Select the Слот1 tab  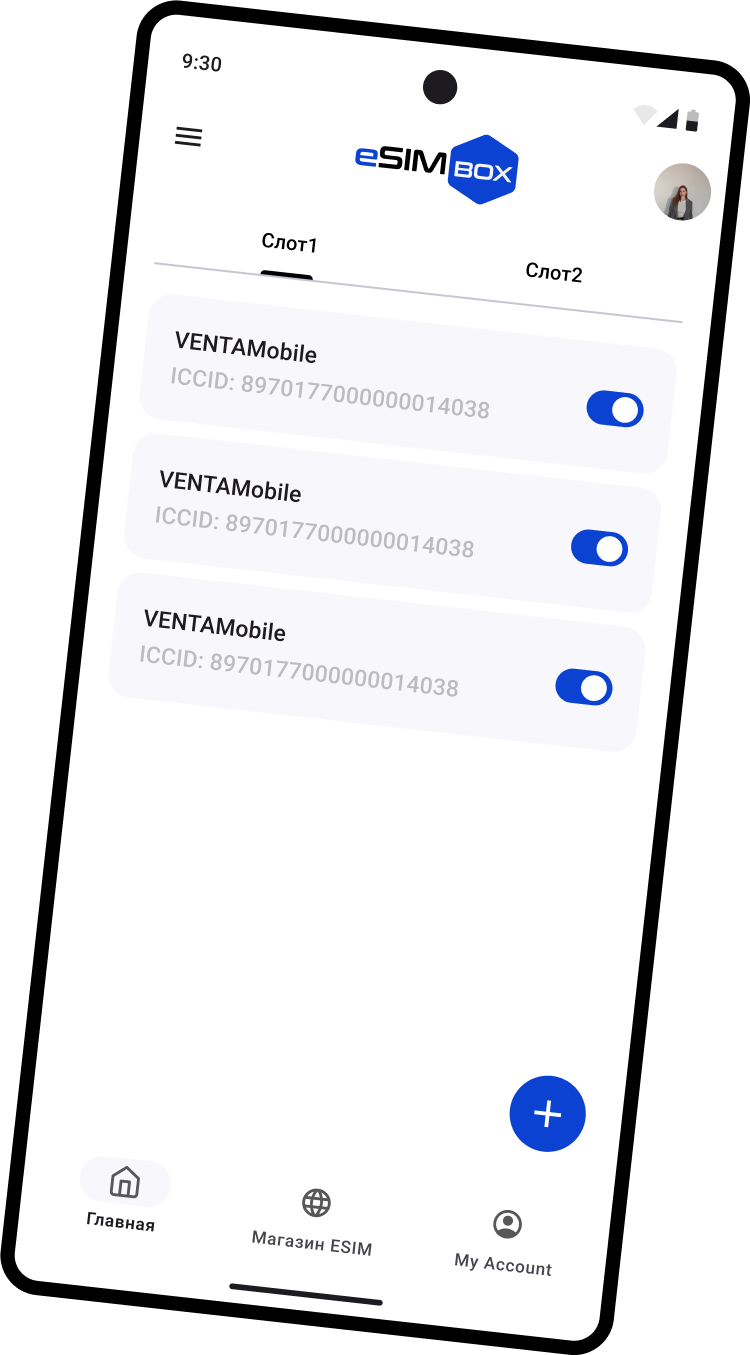(x=289, y=243)
